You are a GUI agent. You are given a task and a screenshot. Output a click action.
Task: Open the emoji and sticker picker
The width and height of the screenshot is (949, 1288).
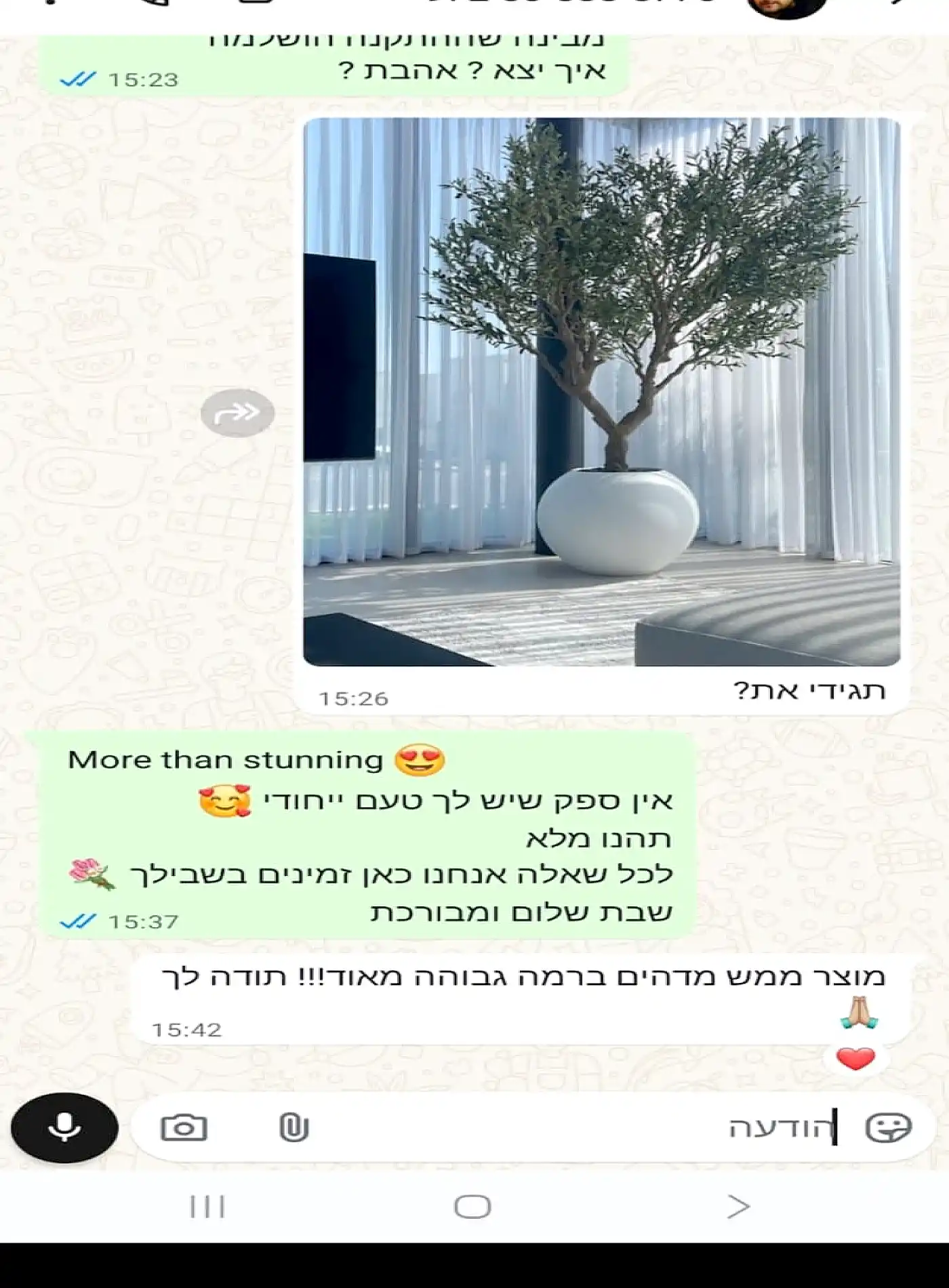[888, 1128]
